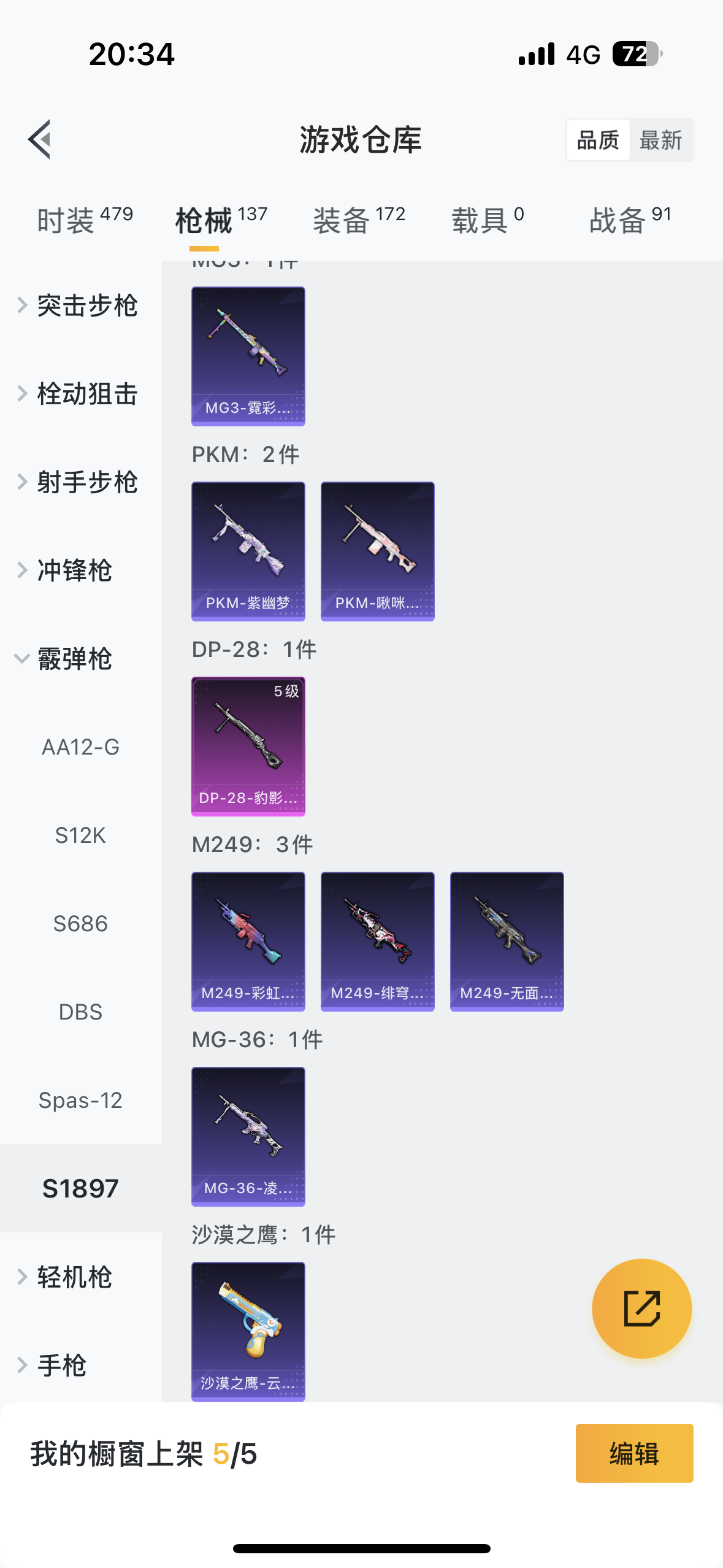Tap the 编辑 button
Image resolution: width=723 pixels, height=1568 pixels.
coord(634,1453)
